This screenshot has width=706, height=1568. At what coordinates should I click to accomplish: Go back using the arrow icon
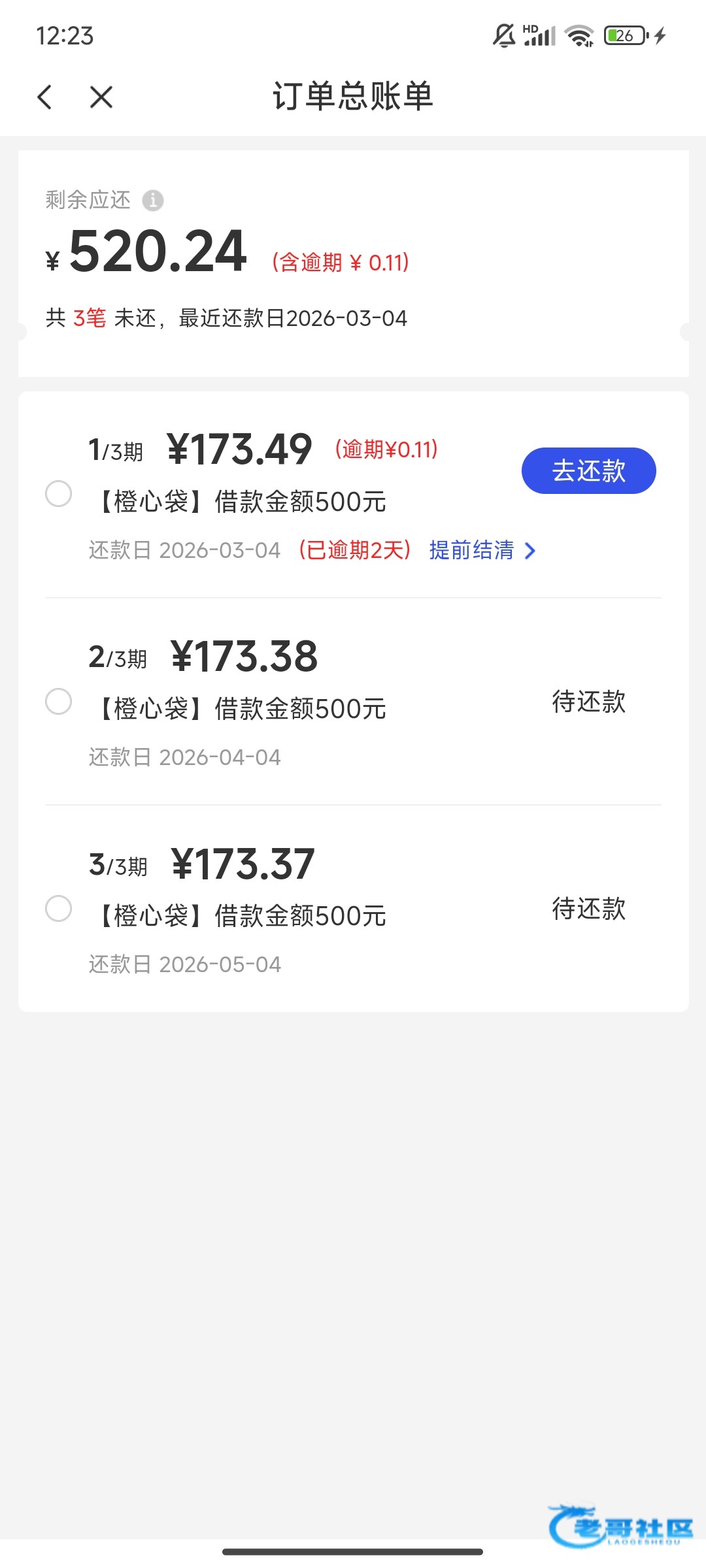44,97
